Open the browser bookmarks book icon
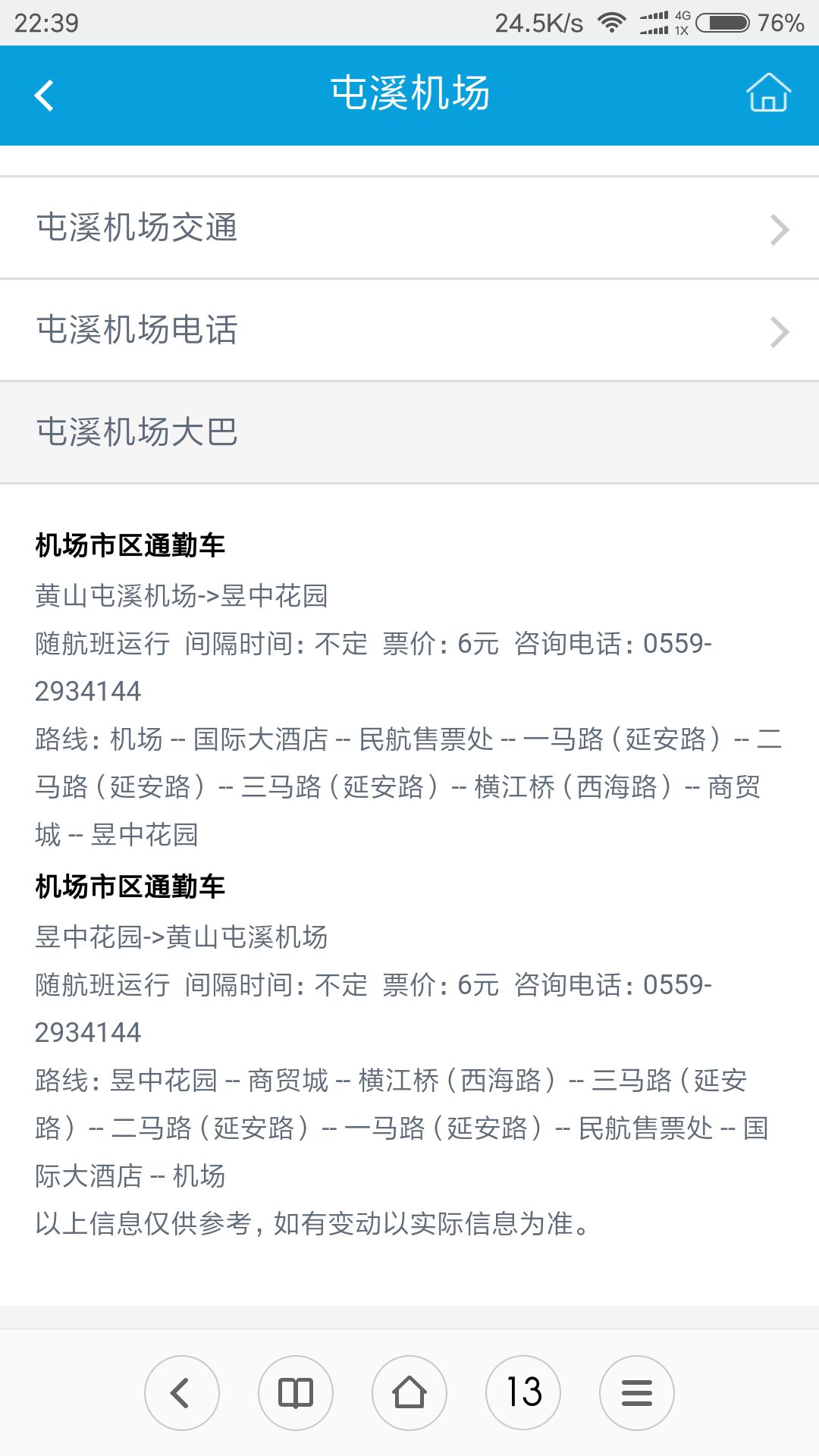Screen dimensions: 819x1456 (296, 1393)
